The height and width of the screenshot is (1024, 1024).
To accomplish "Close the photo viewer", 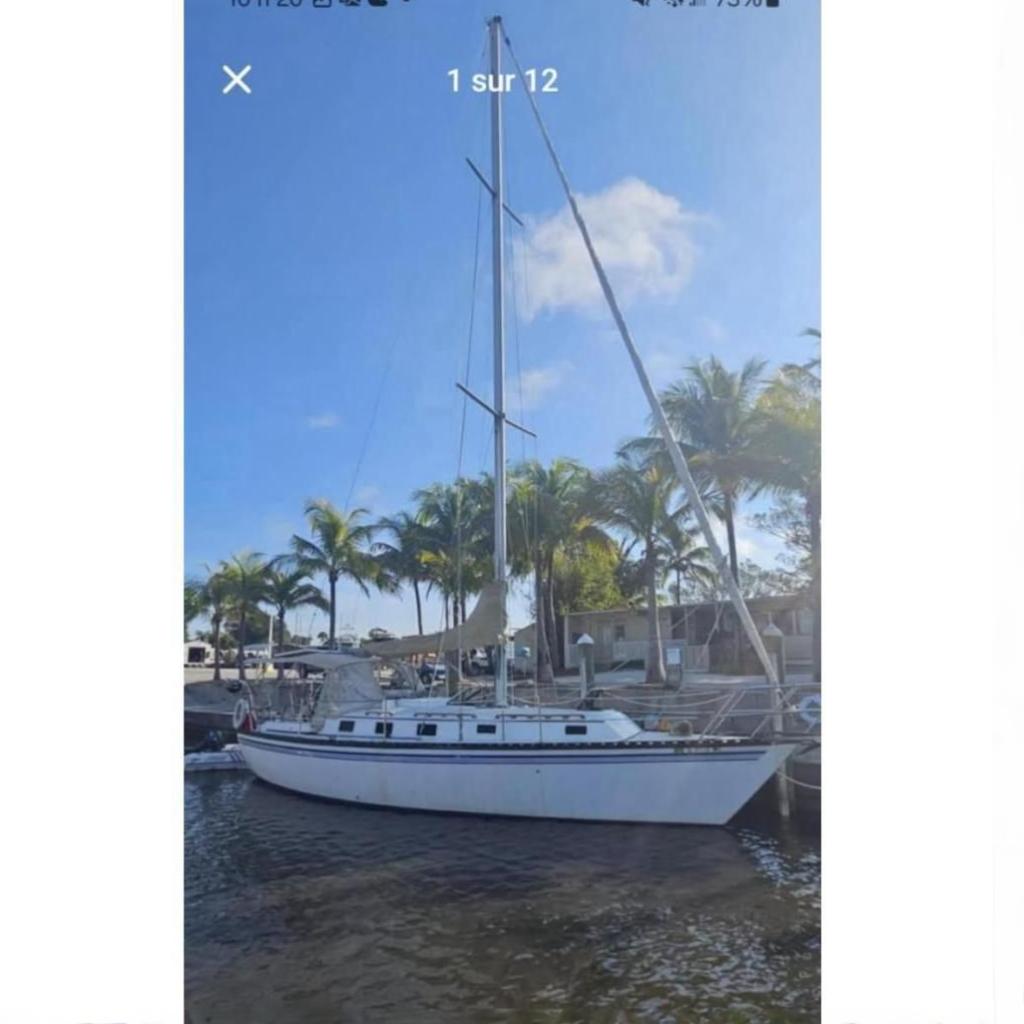I will pyautogui.click(x=237, y=80).
